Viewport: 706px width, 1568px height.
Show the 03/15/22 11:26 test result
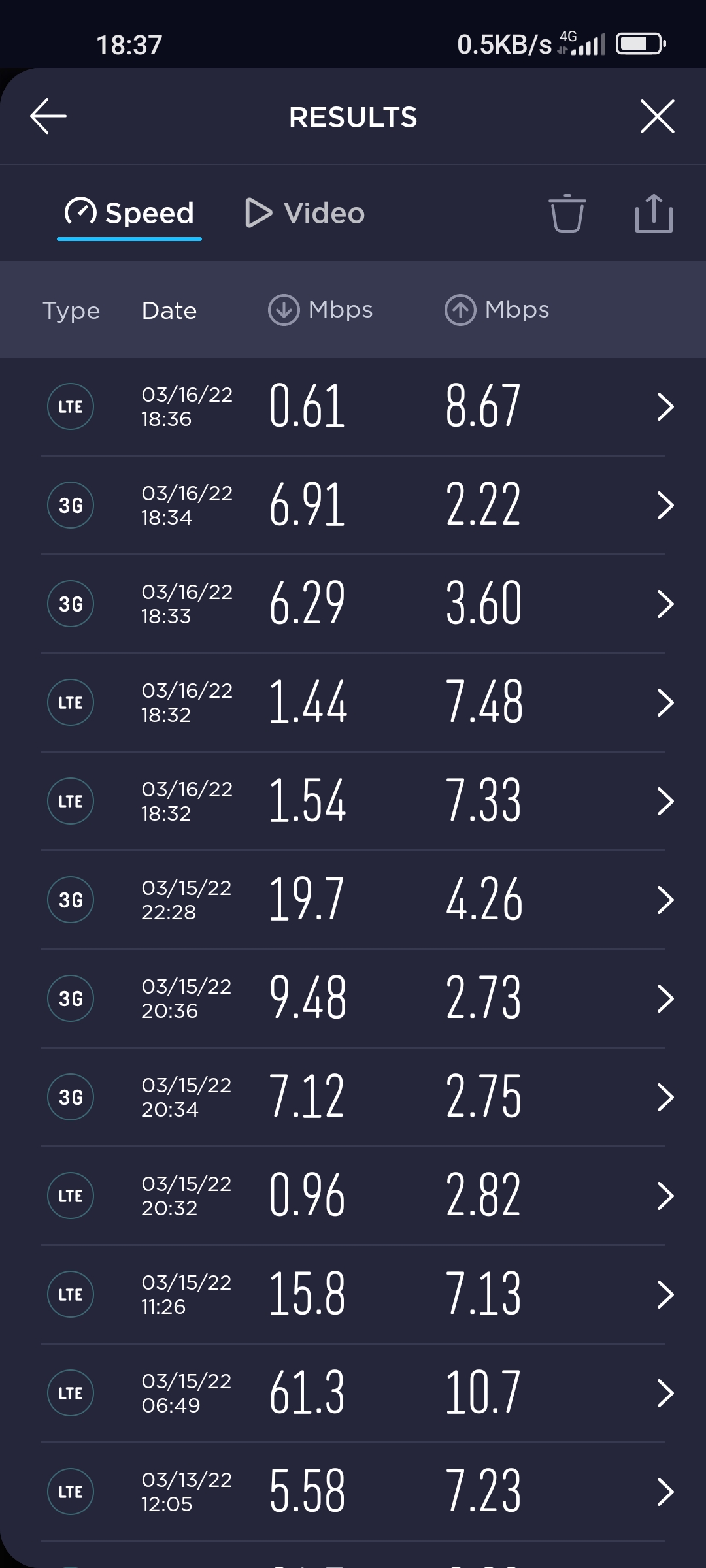[353, 1294]
